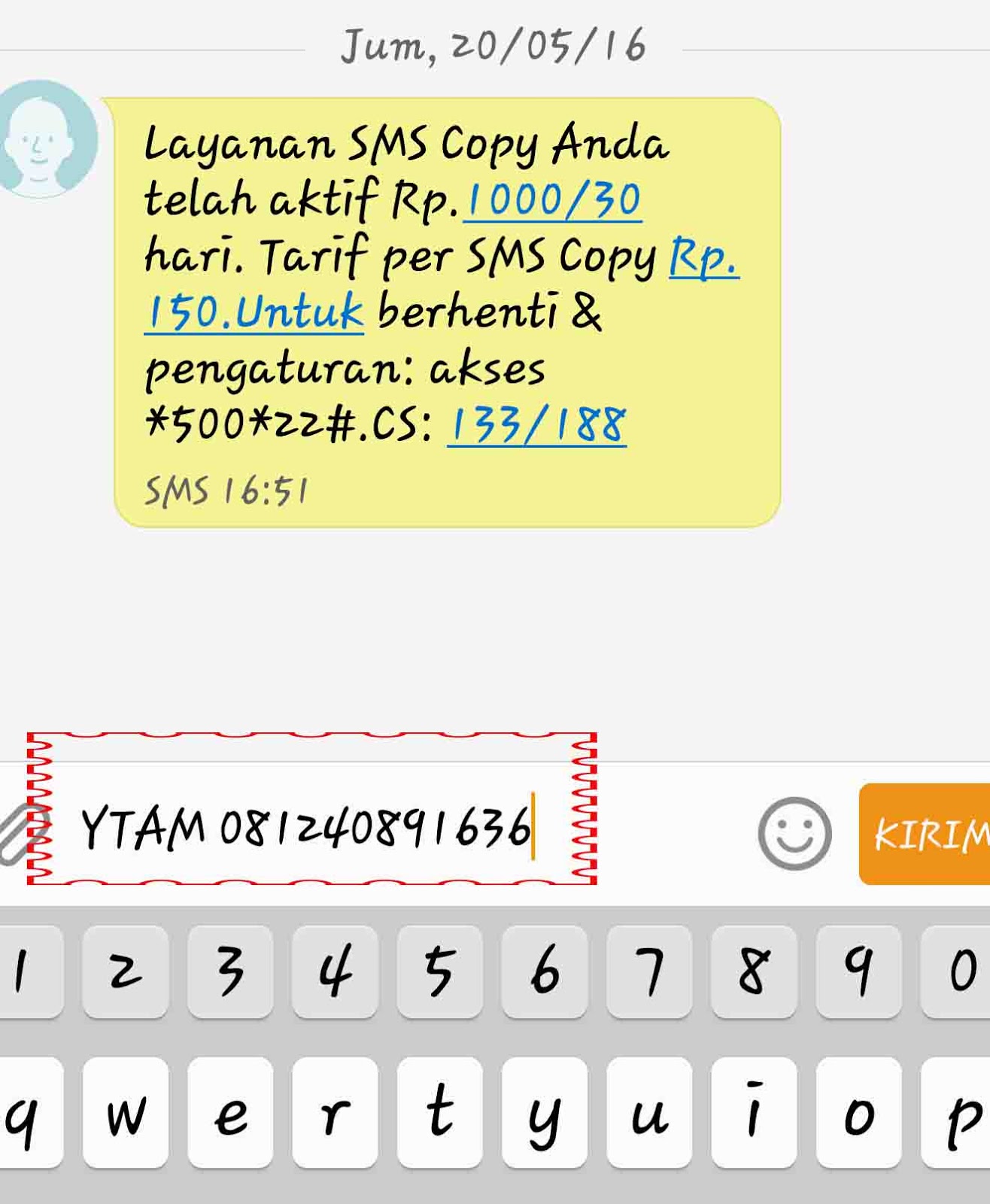990x1204 pixels.
Task: Hit the letter t key
Action: (440, 1111)
